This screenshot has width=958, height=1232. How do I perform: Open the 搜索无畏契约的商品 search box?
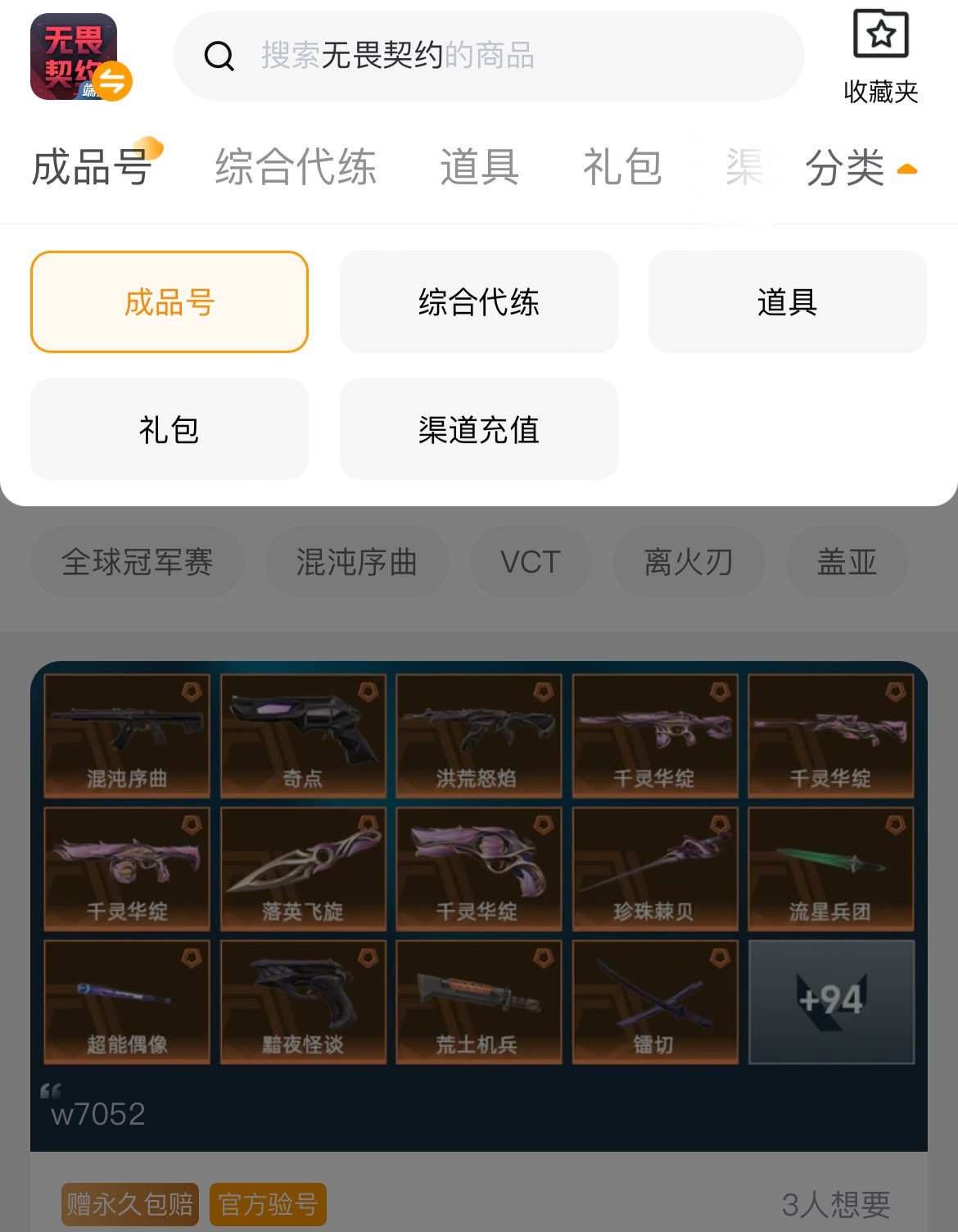(x=488, y=56)
